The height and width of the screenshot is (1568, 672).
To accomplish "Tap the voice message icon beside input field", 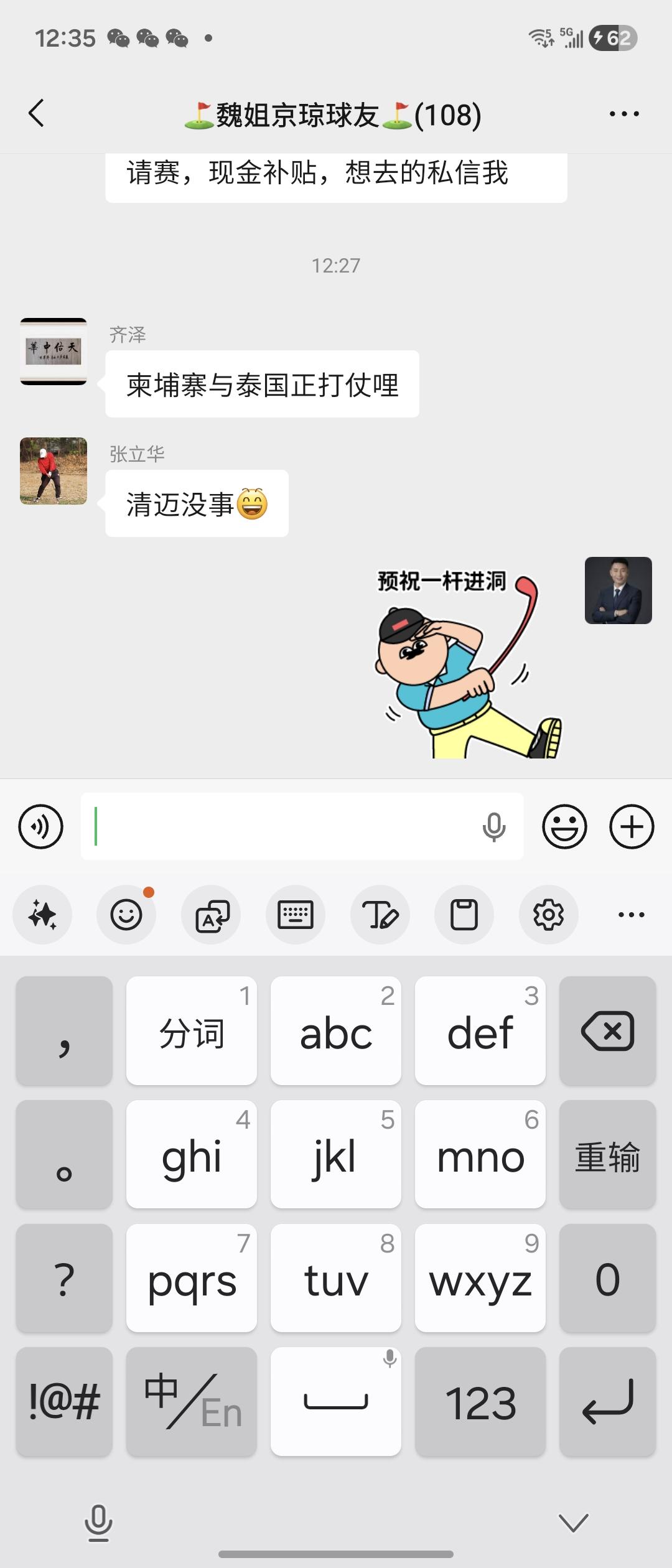I will [x=41, y=828].
